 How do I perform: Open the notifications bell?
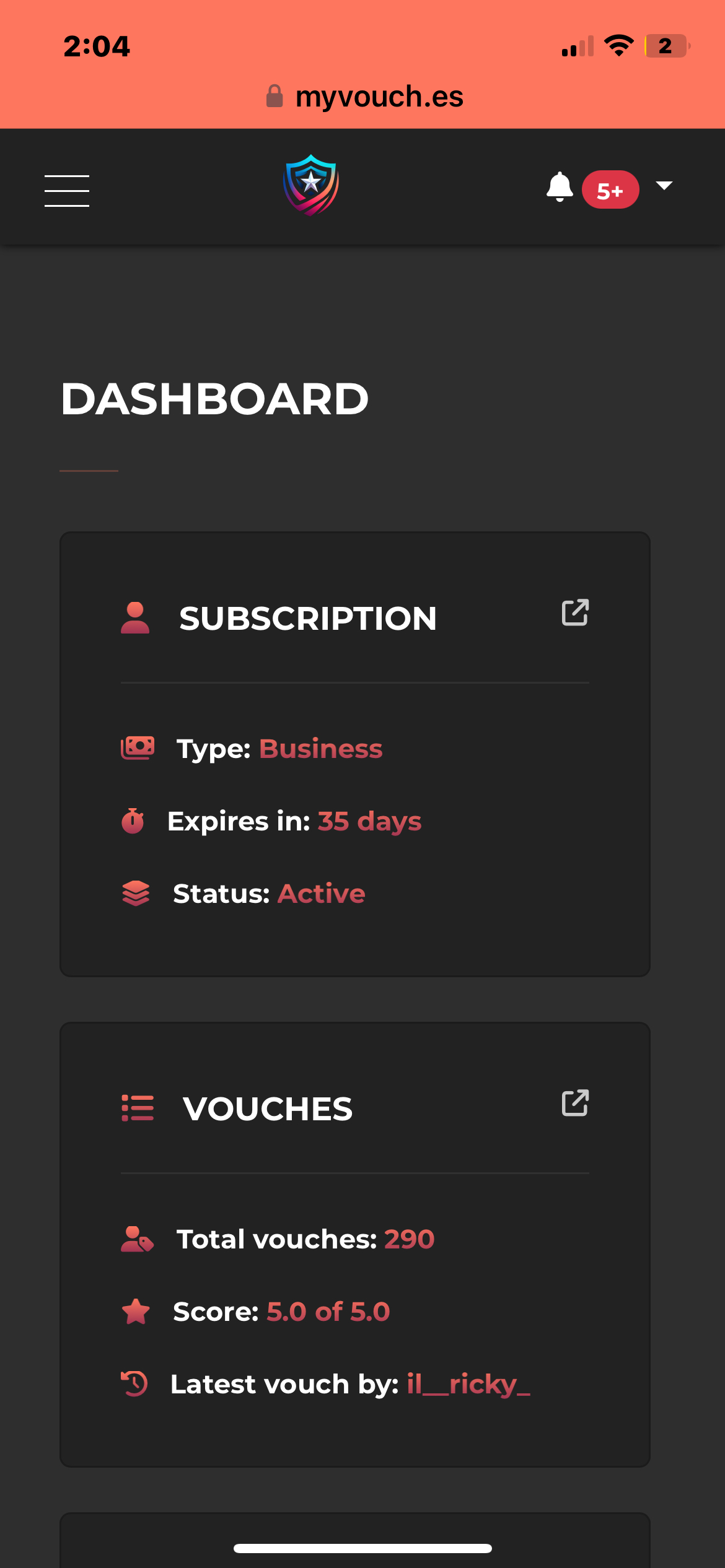pos(560,187)
